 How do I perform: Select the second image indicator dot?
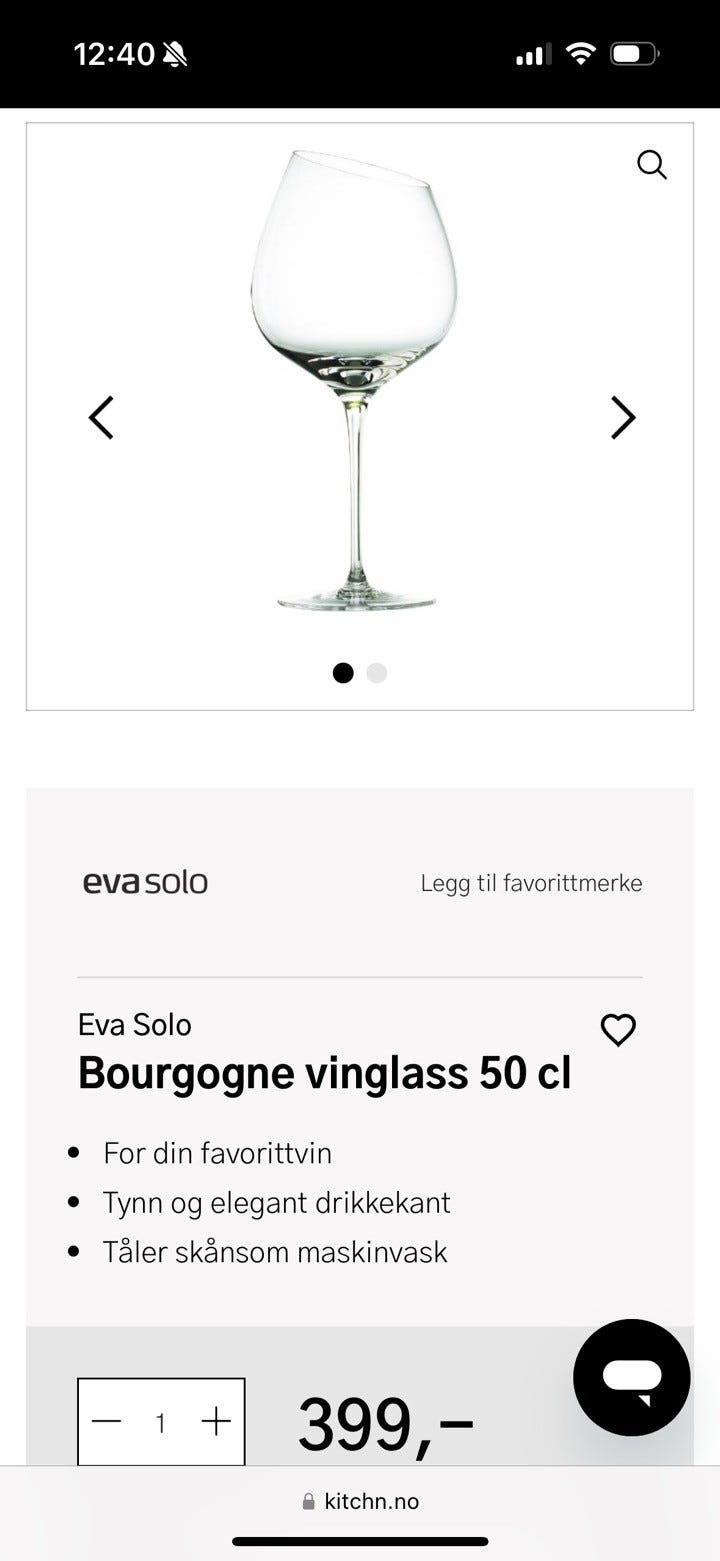tap(377, 673)
